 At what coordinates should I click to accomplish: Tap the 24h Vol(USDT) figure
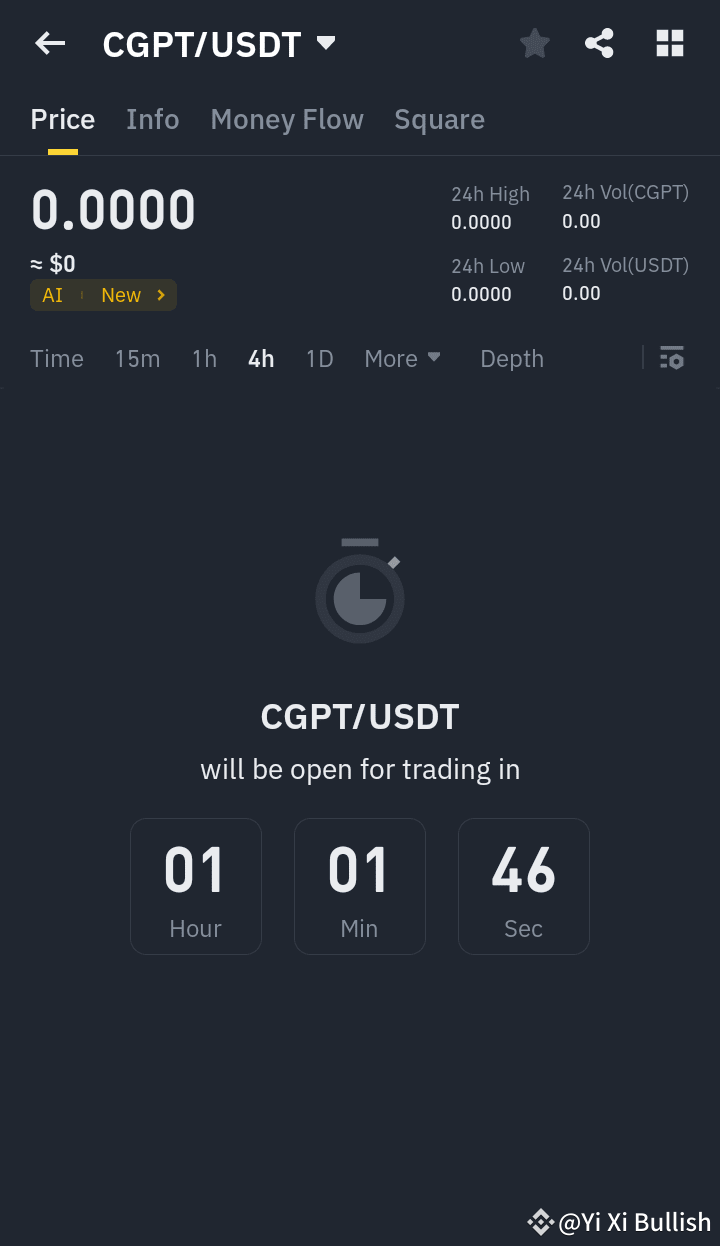[581, 293]
